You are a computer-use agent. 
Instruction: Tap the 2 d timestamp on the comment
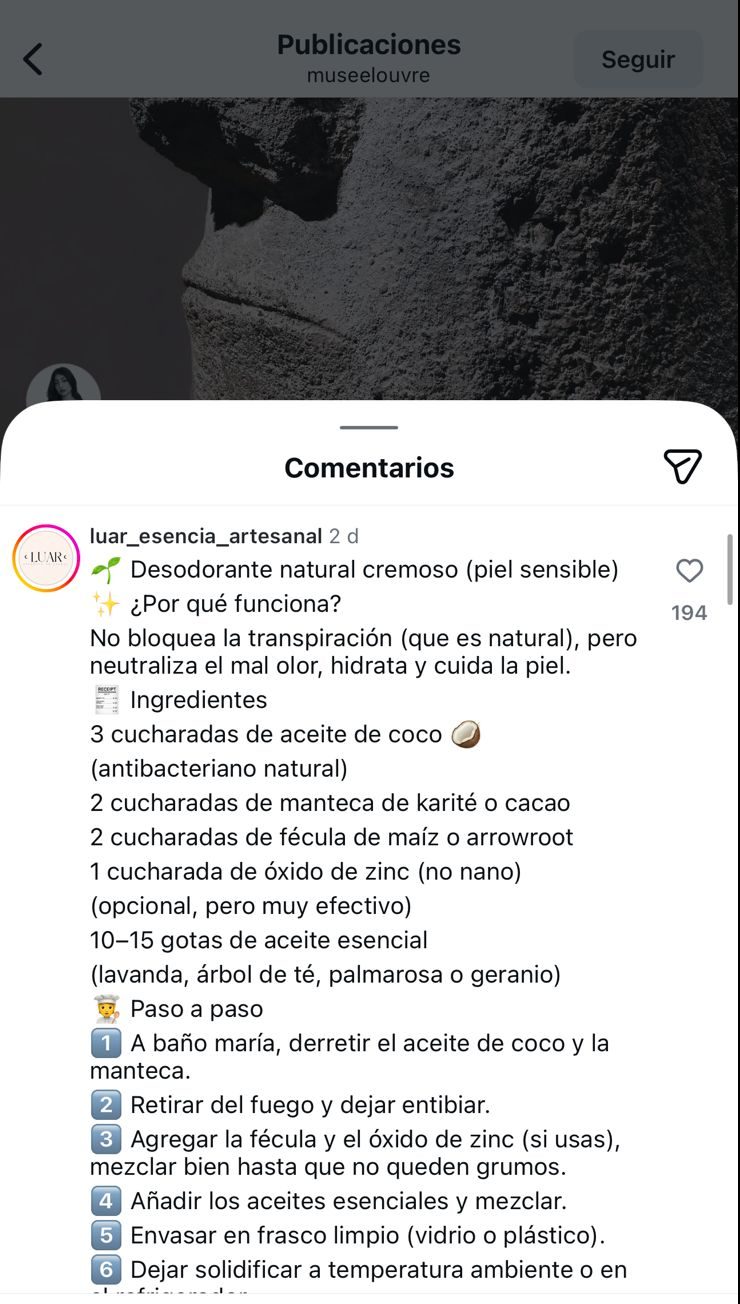tap(334, 536)
